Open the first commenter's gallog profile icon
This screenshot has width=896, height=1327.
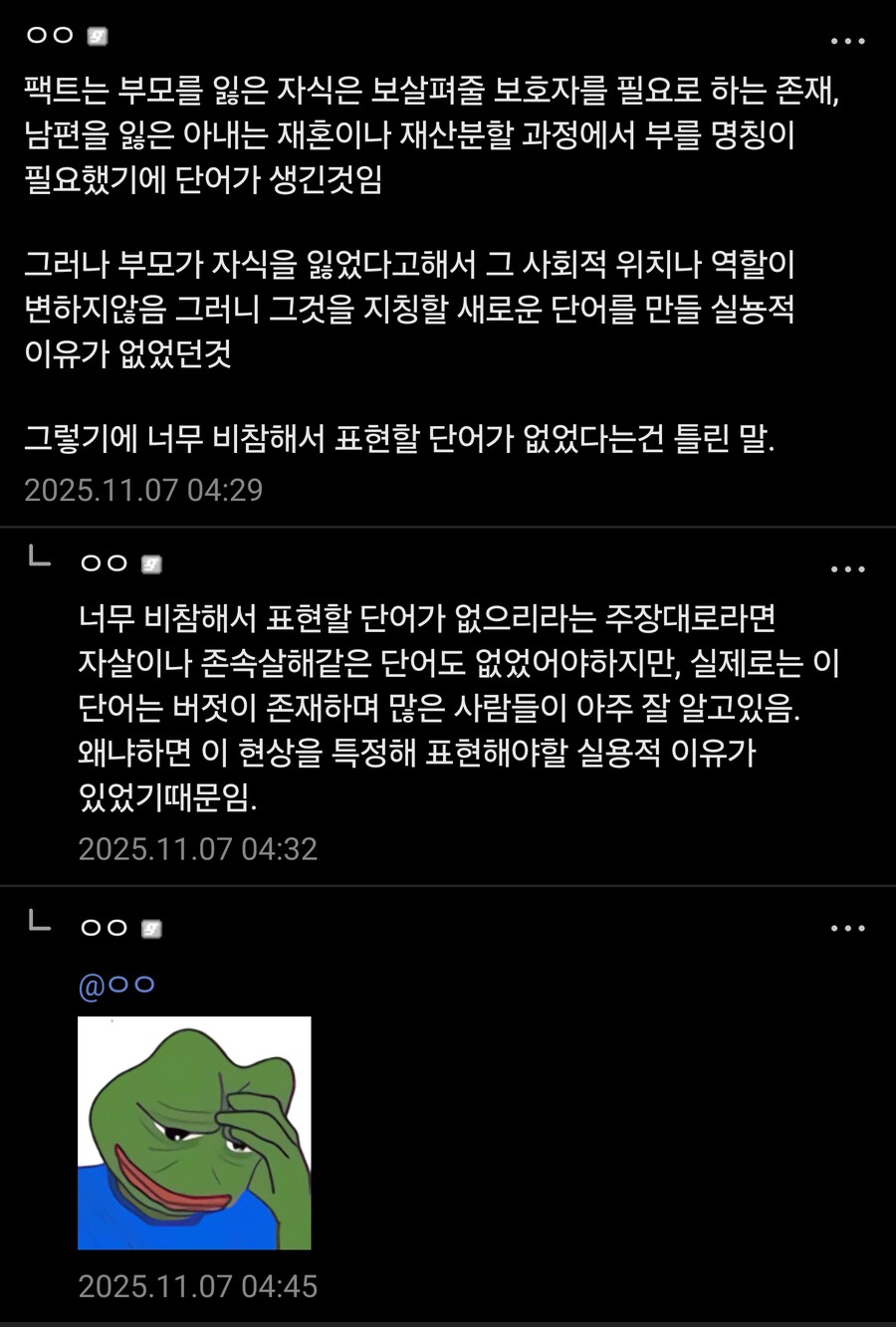tap(95, 38)
